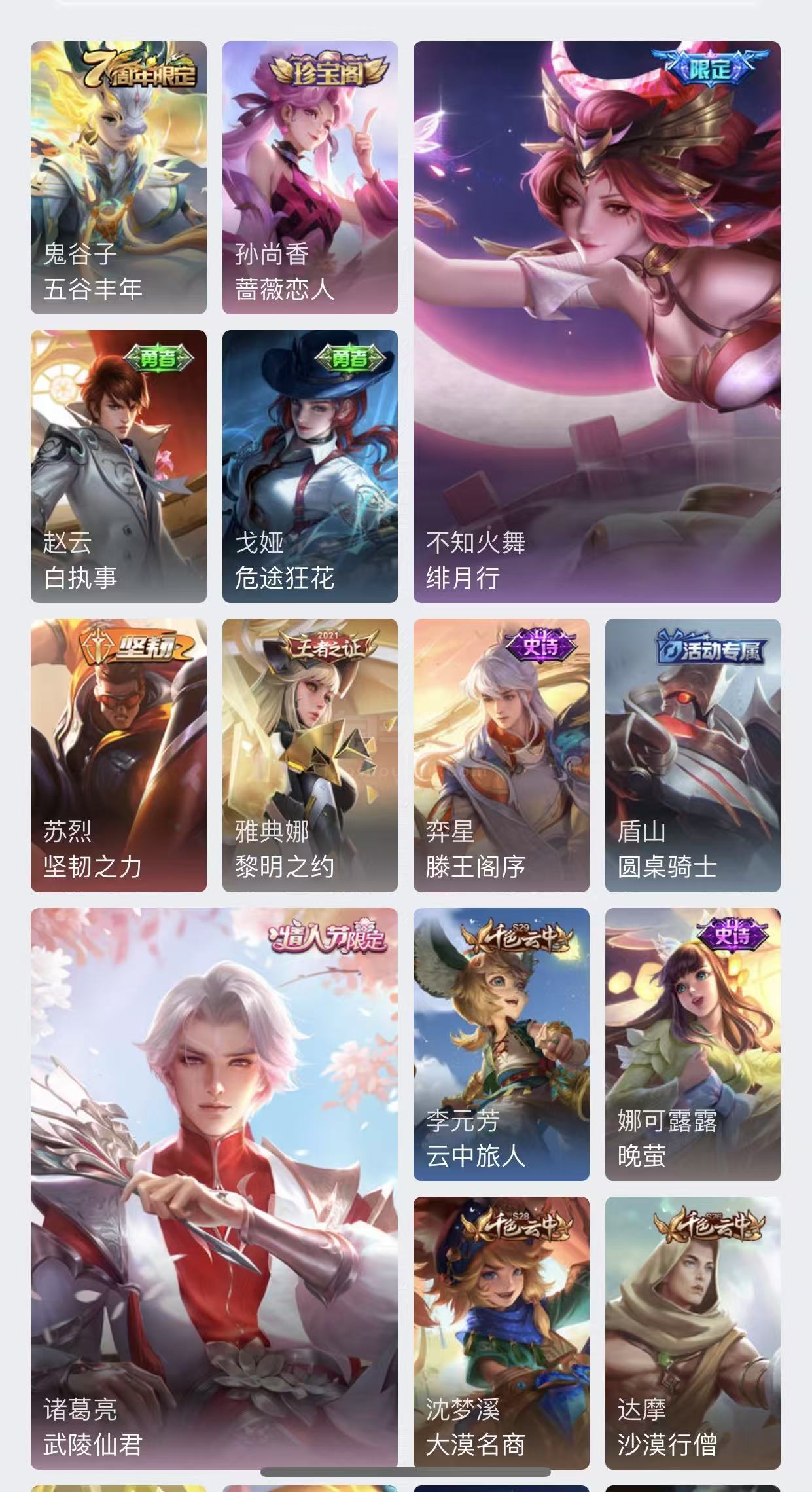The height and width of the screenshot is (1492, 812).
Task: Tap the 沈梦溪 大漠名商 skin card
Action: coord(501,1333)
